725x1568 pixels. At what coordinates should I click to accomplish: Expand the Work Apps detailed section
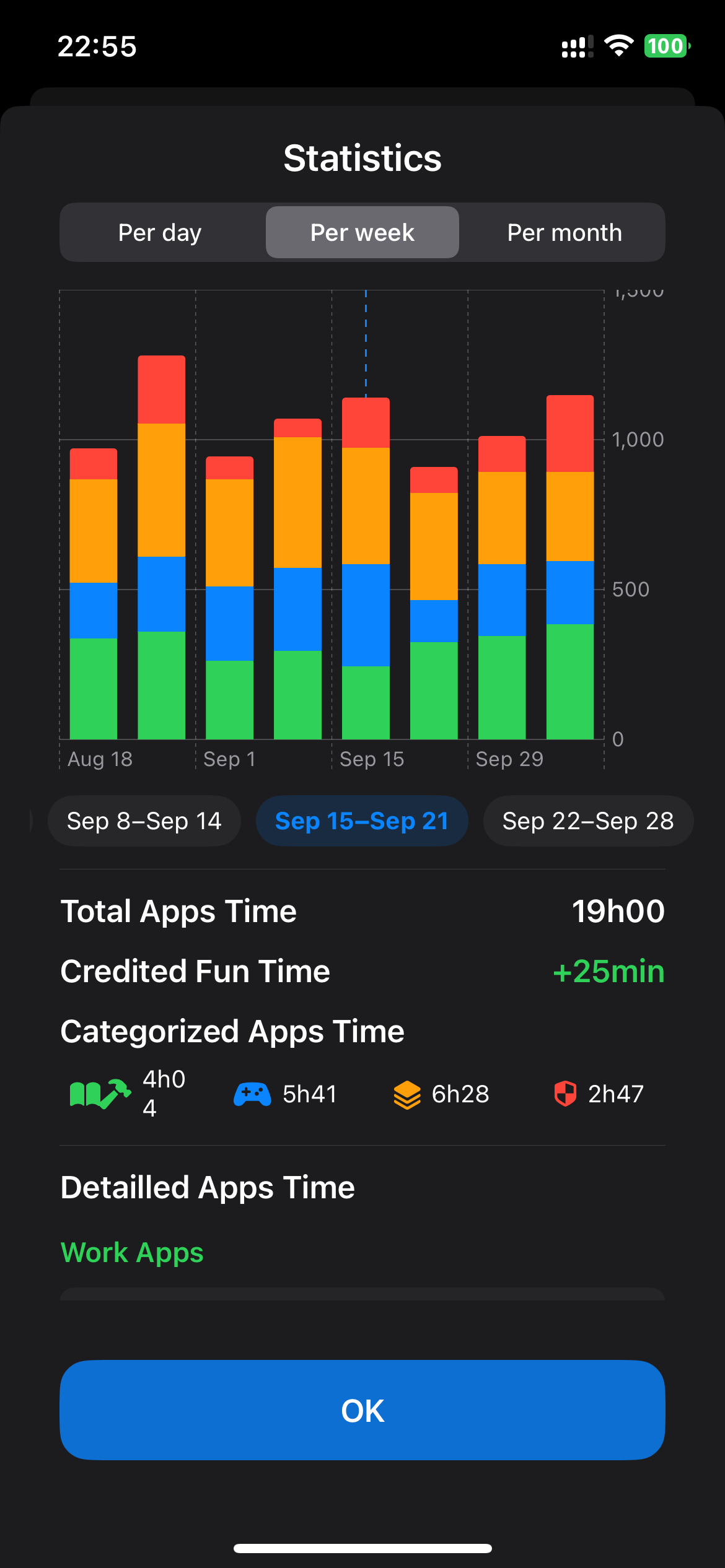click(x=131, y=1252)
